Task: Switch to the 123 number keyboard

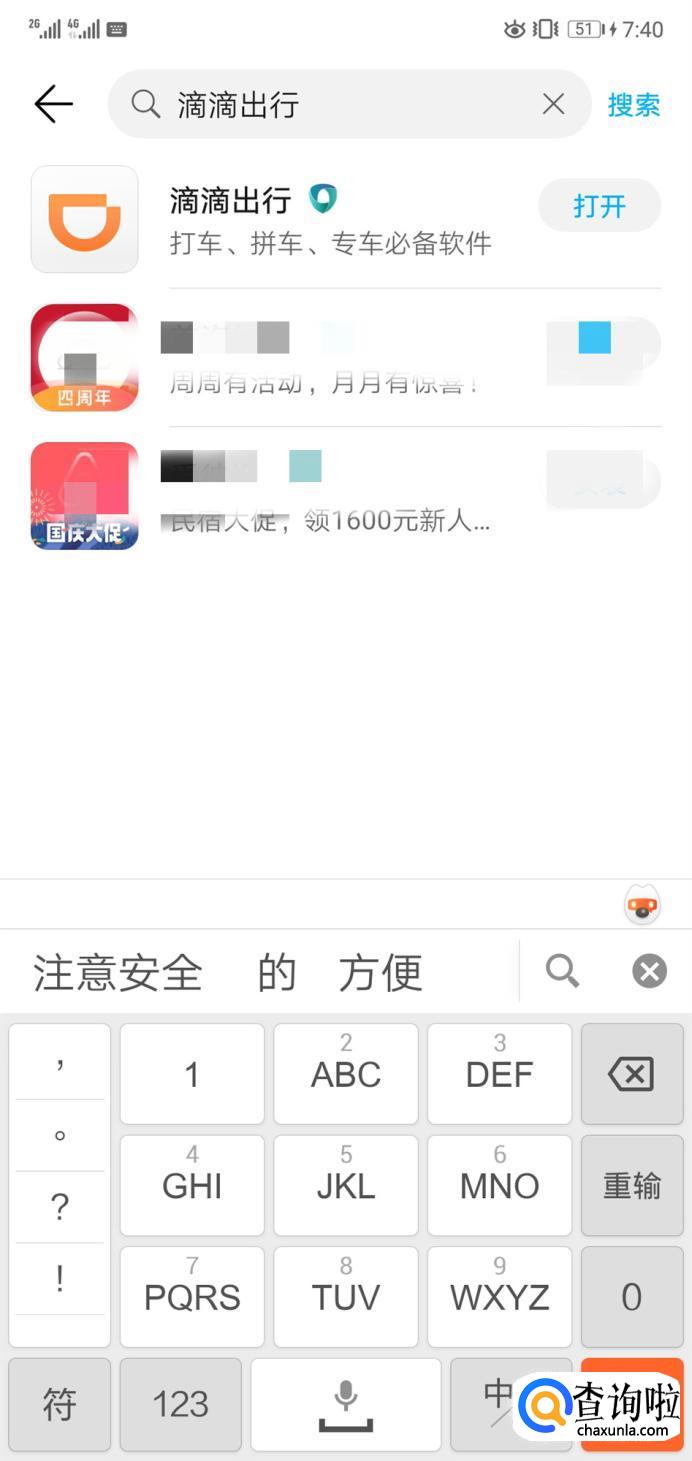Action: (x=180, y=1404)
